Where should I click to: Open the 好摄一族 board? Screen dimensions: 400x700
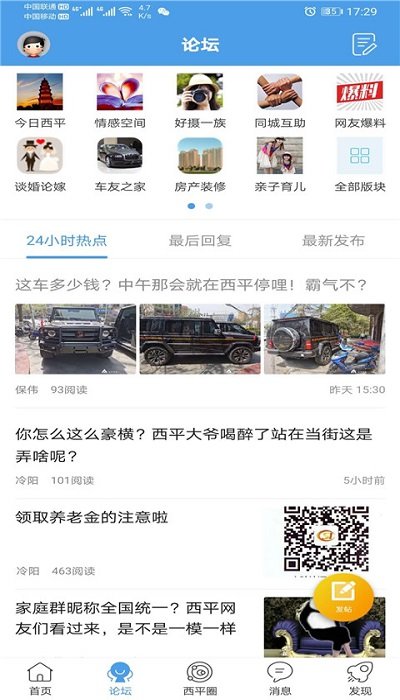[200, 101]
